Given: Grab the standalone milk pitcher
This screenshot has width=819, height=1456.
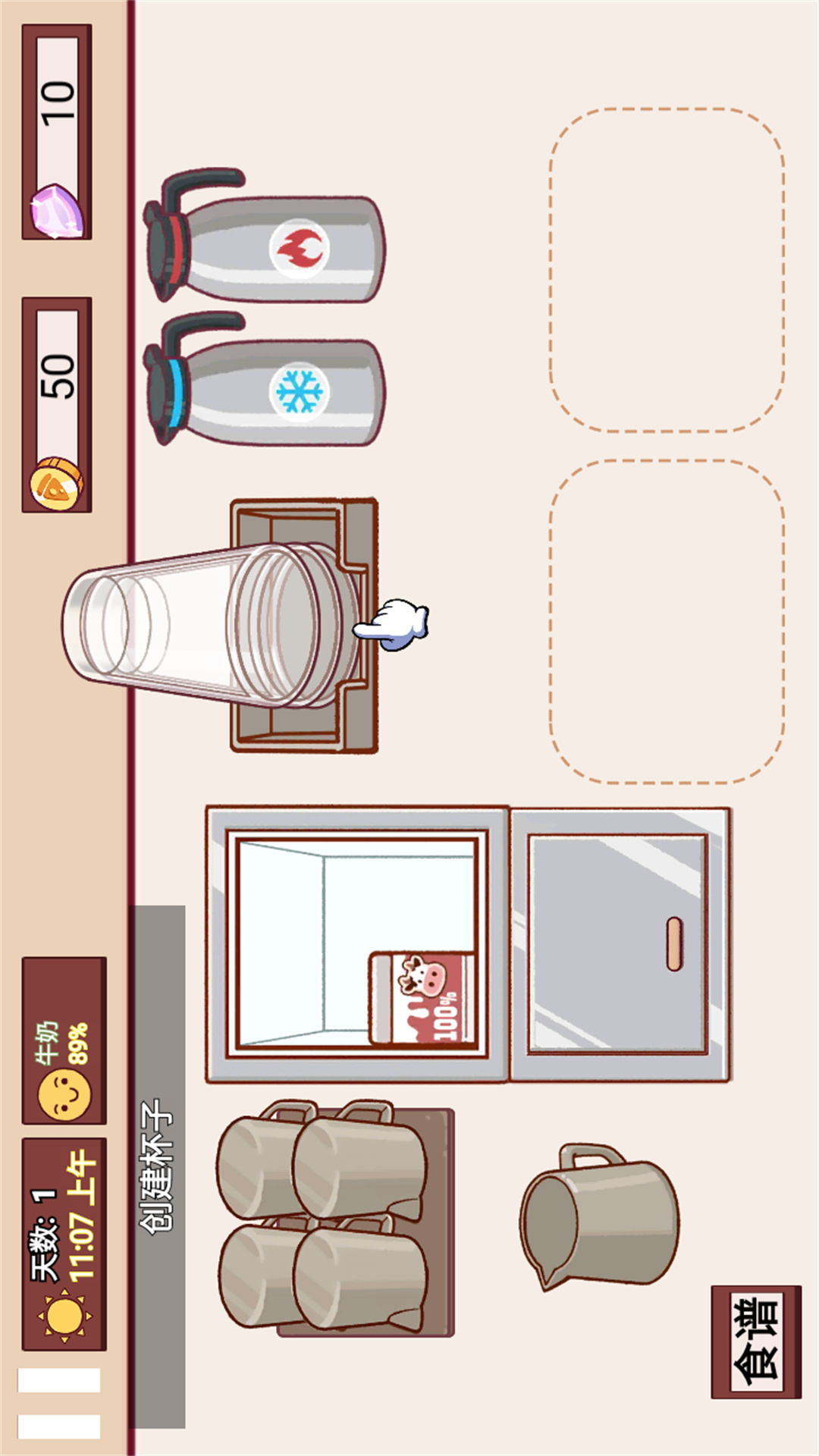Looking at the screenshot, I should tap(599, 1219).
